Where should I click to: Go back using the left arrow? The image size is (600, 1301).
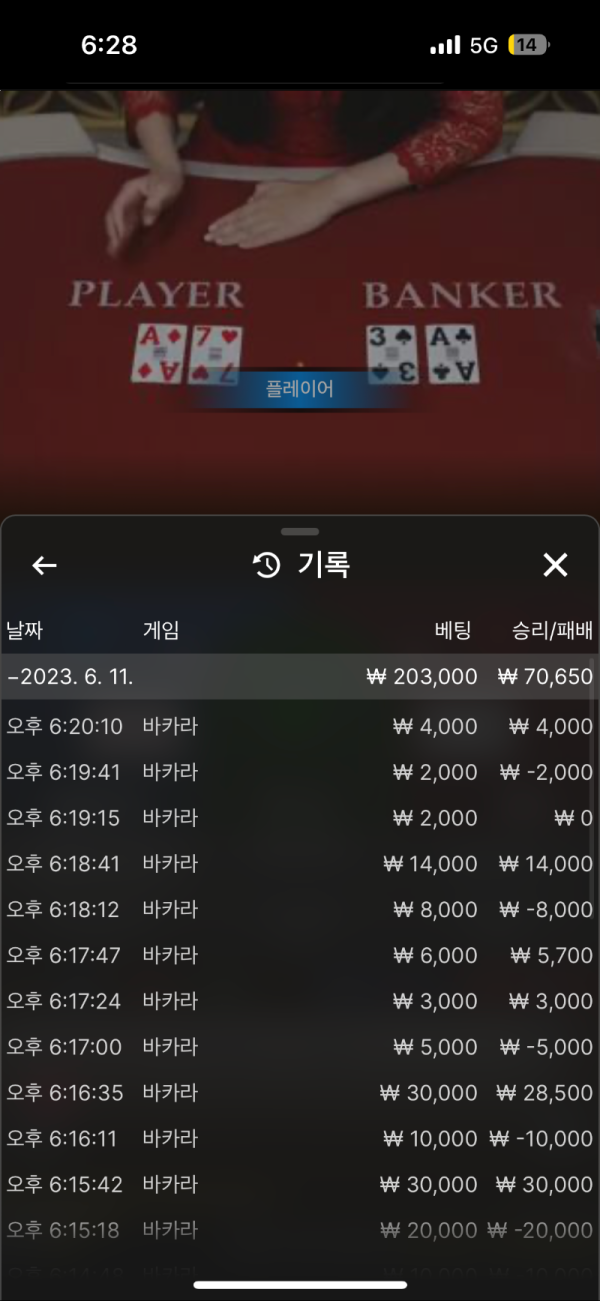coord(44,566)
